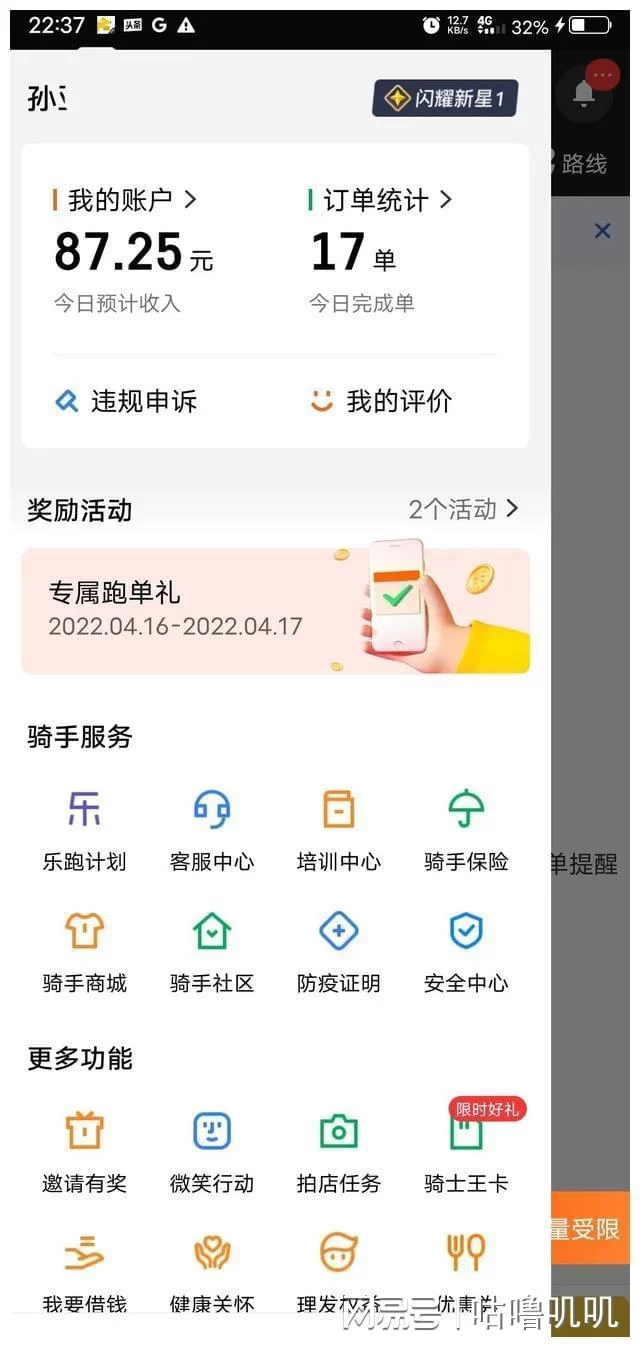The width and height of the screenshot is (640, 1347).
Task: Open 微笑行动
Action: (212, 1152)
